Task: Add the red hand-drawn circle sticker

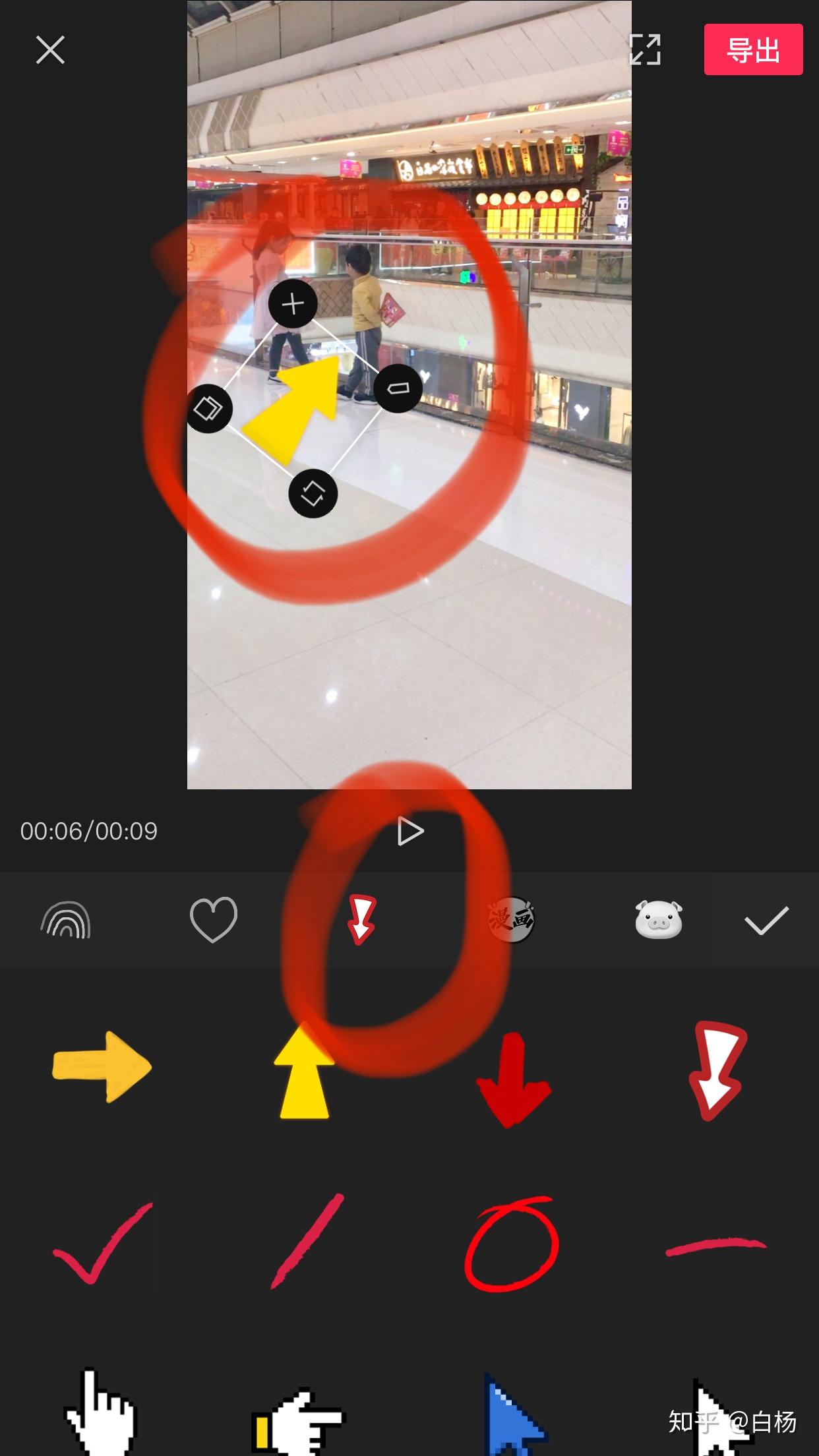Action: click(511, 1244)
